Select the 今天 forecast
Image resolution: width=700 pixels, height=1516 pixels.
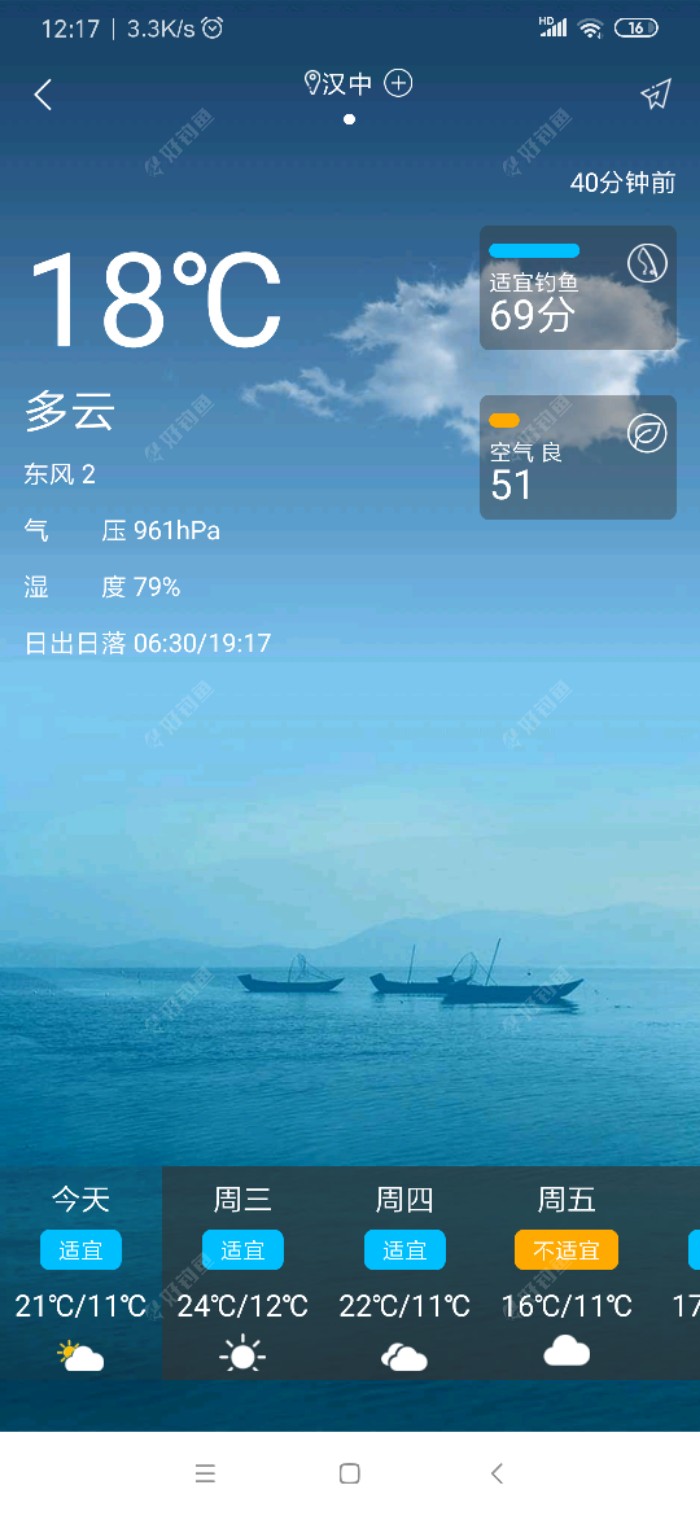81,1272
